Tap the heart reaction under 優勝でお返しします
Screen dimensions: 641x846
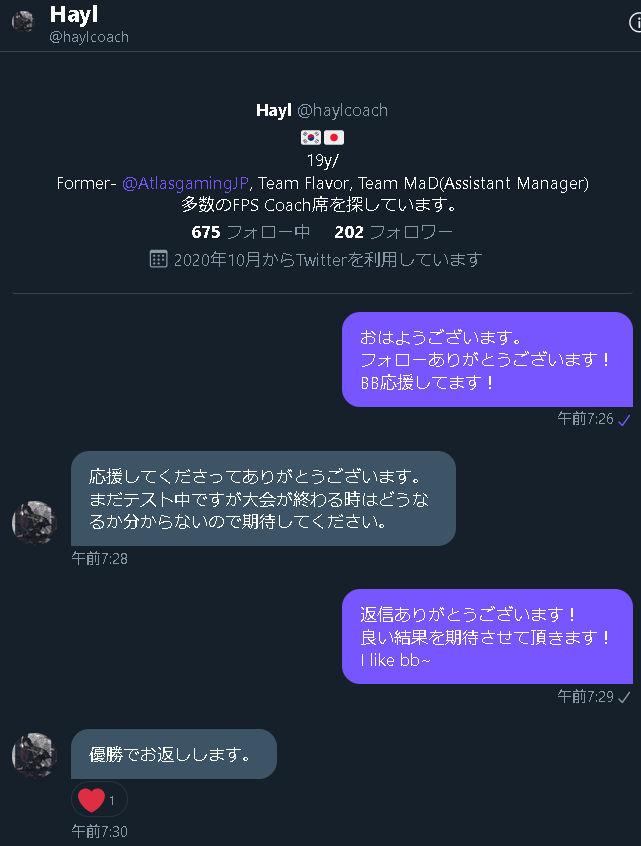[98, 799]
